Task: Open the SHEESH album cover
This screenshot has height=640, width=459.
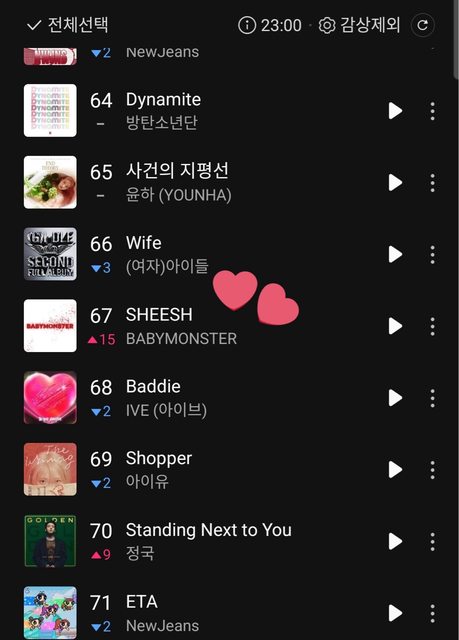Action: pos(50,326)
